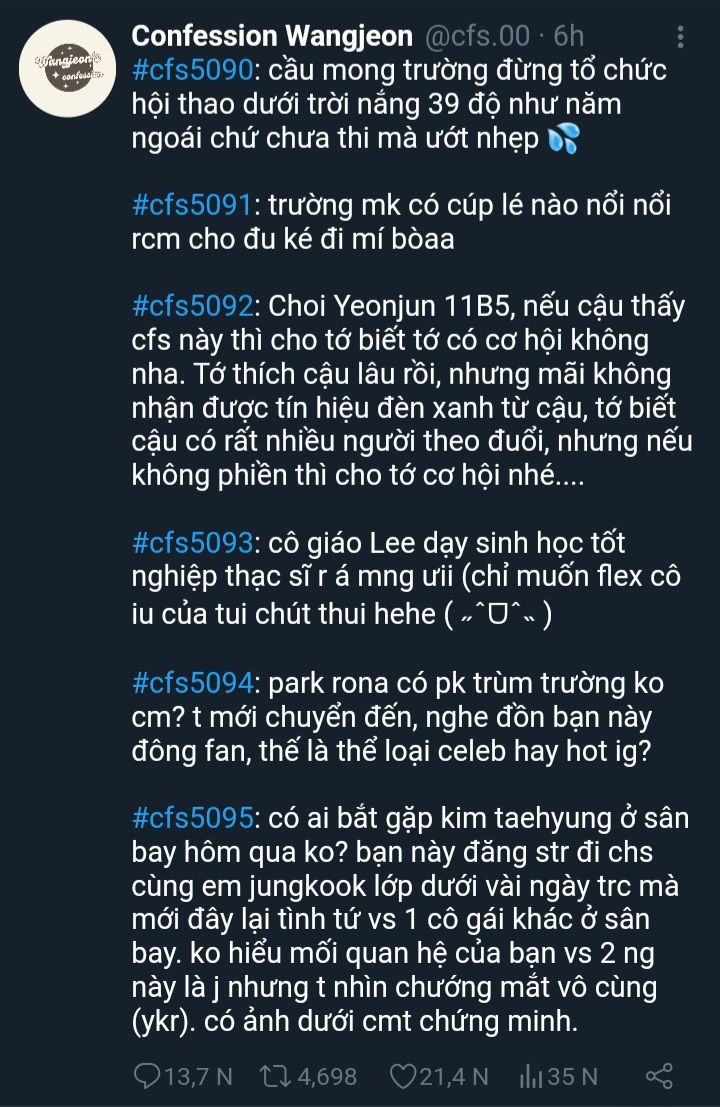This screenshot has height=1107, width=720.
Task: Open the Confession Wangjeon account name
Action: [272, 36]
